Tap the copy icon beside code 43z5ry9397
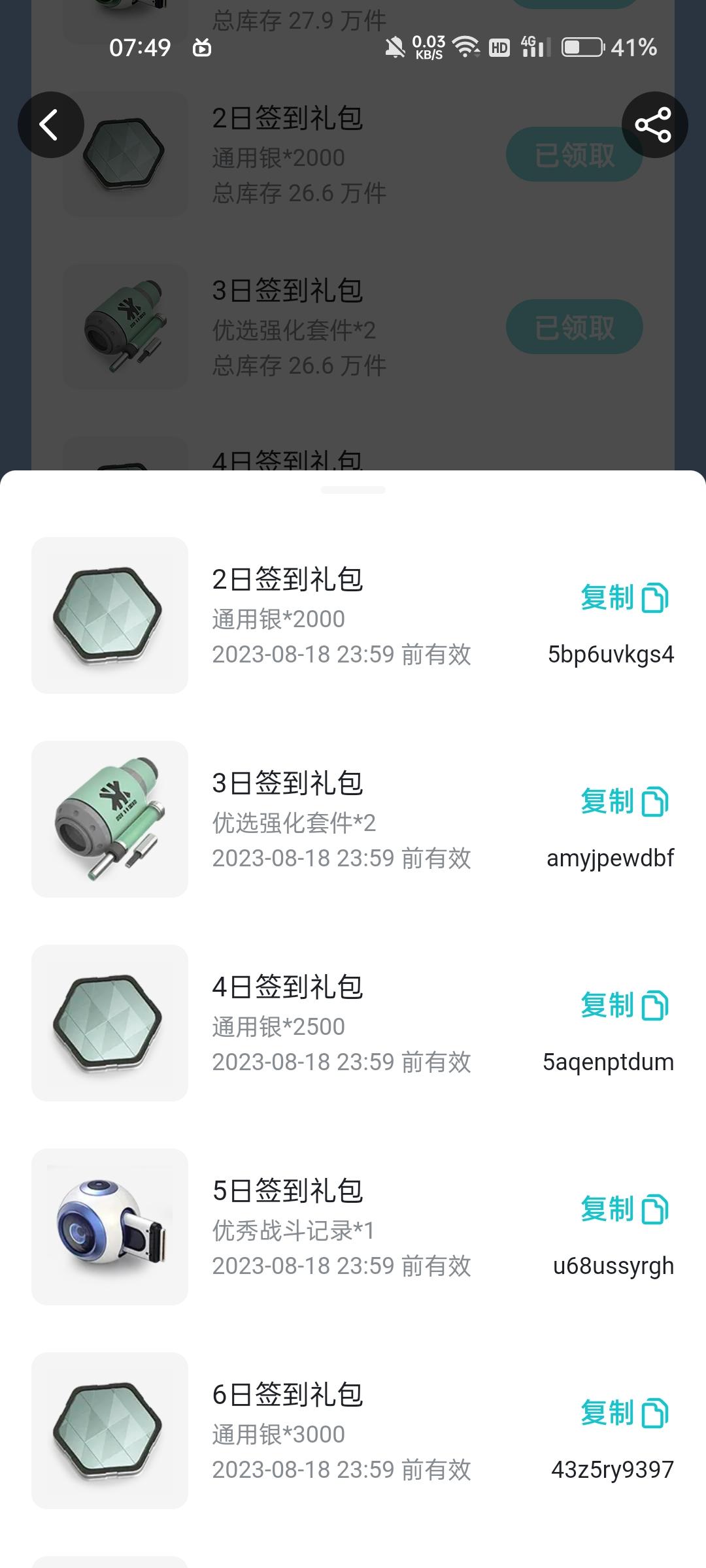 click(656, 1413)
